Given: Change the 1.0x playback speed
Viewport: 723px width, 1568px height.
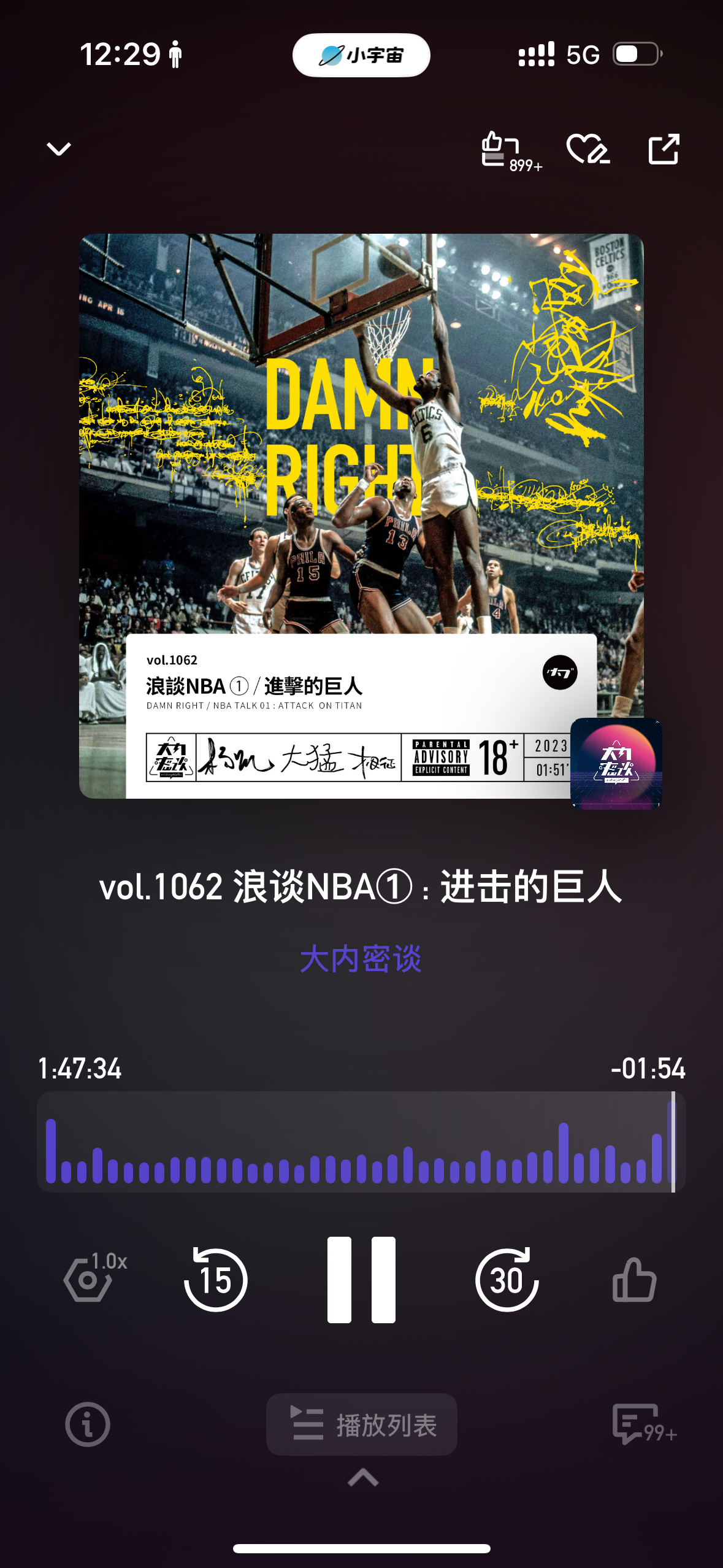Looking at the screenshot, I should [92, 1277].
